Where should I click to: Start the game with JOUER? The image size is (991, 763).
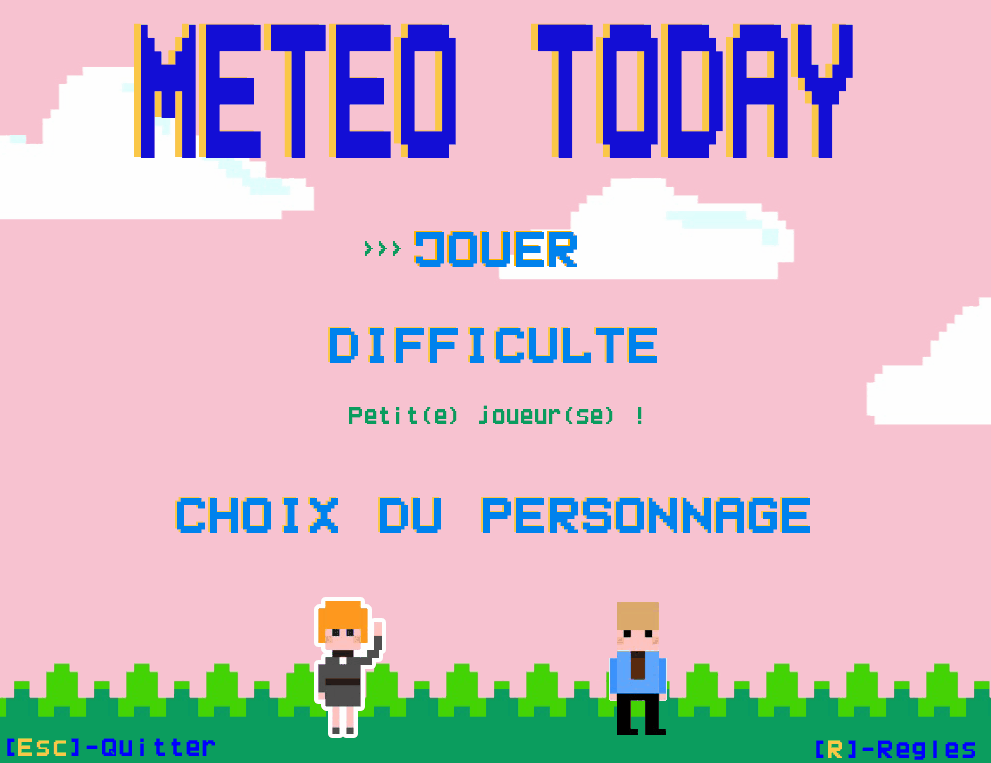point(496,250)
